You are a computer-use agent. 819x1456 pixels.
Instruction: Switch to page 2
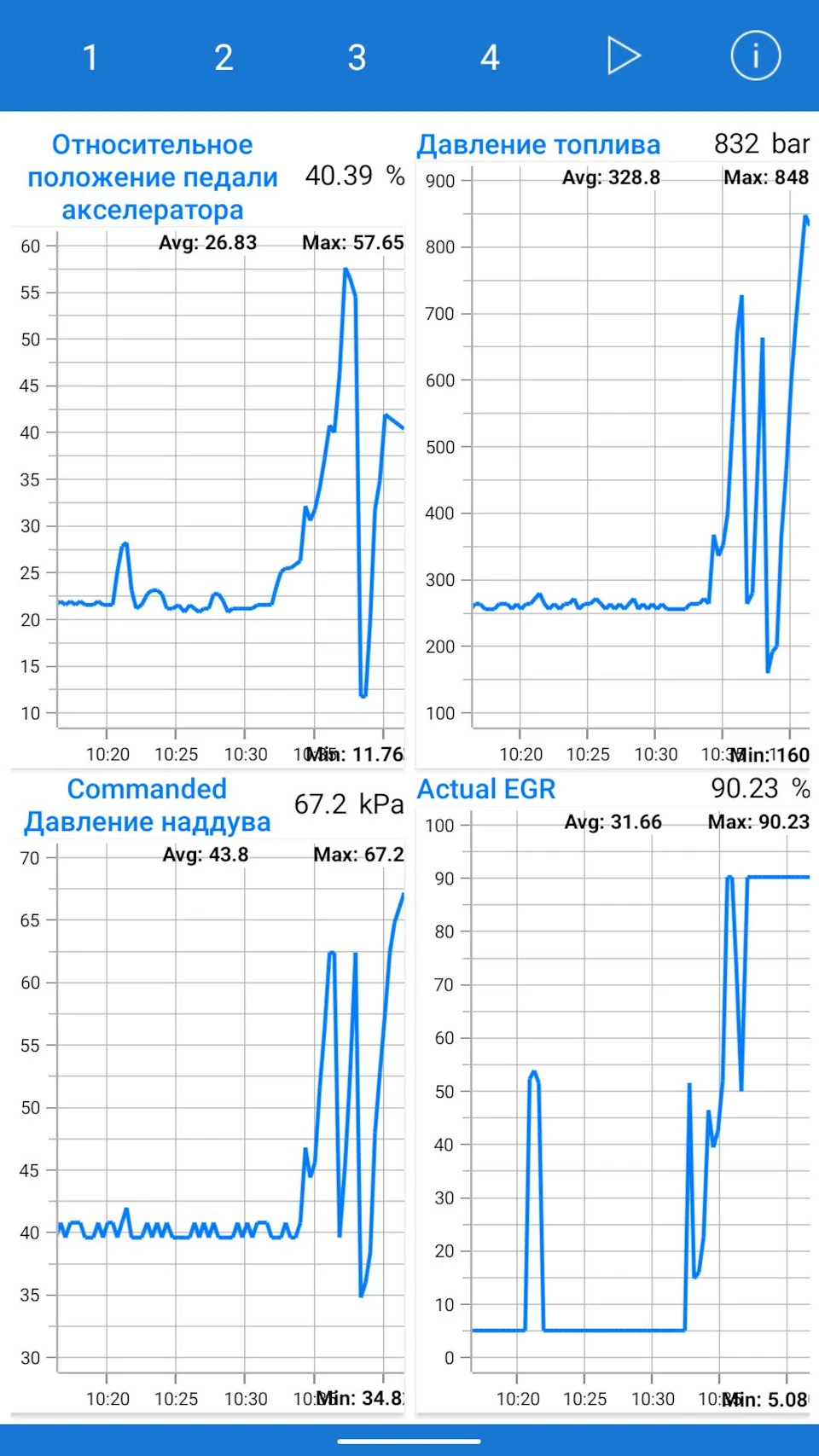pyautogui.click(x=223, y=58)
